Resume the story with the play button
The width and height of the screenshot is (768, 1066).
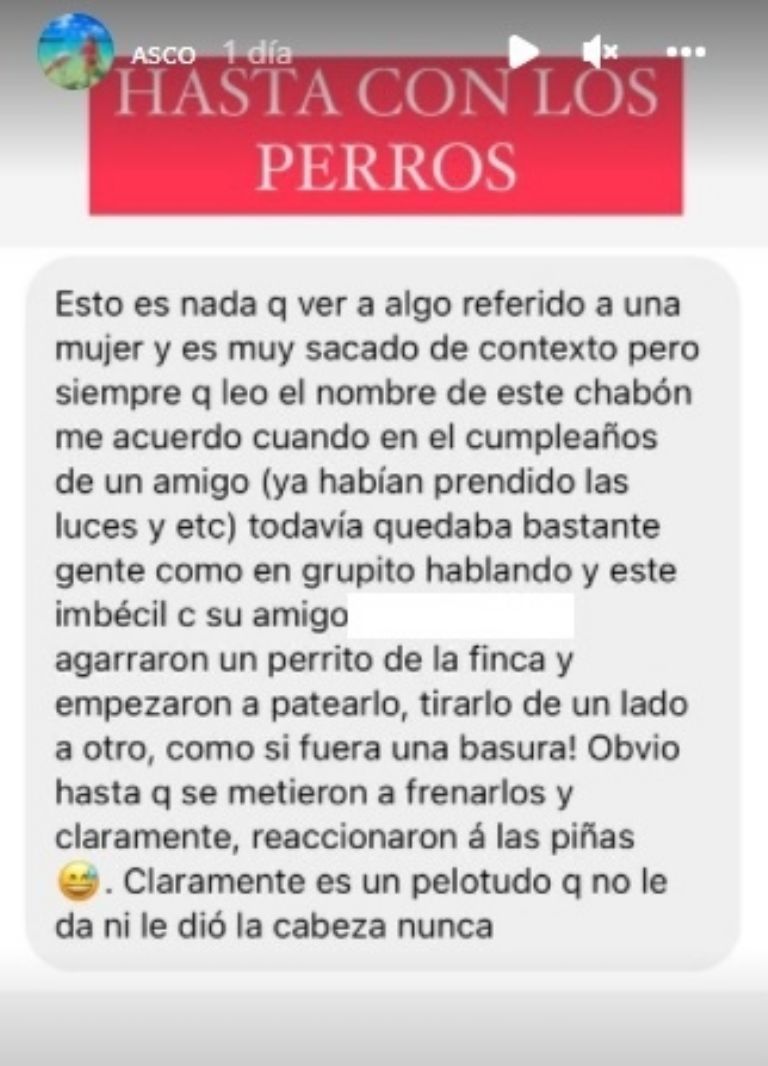(x=521, y=52)
